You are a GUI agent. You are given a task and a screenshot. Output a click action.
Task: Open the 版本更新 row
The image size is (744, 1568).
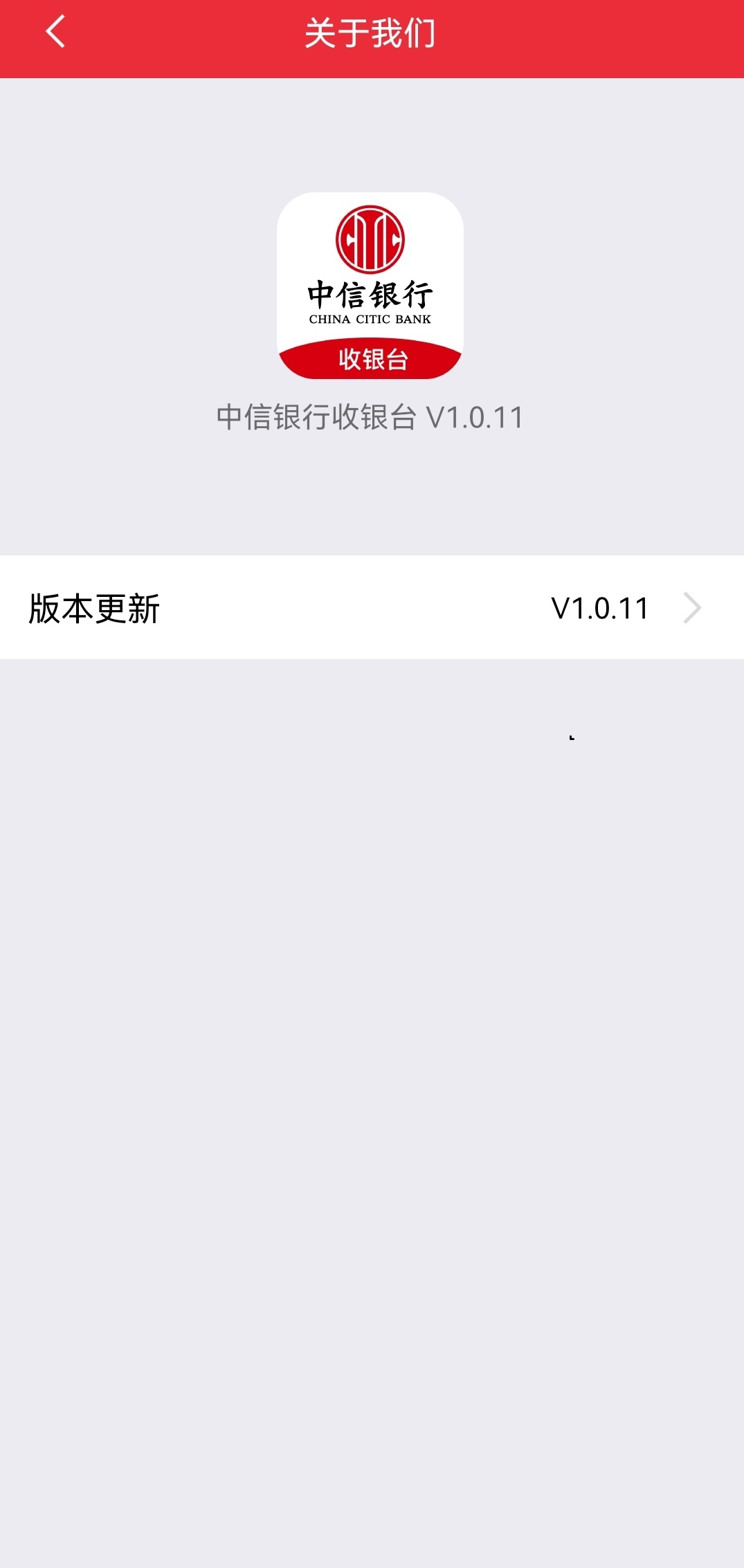(x=372, y=608)
